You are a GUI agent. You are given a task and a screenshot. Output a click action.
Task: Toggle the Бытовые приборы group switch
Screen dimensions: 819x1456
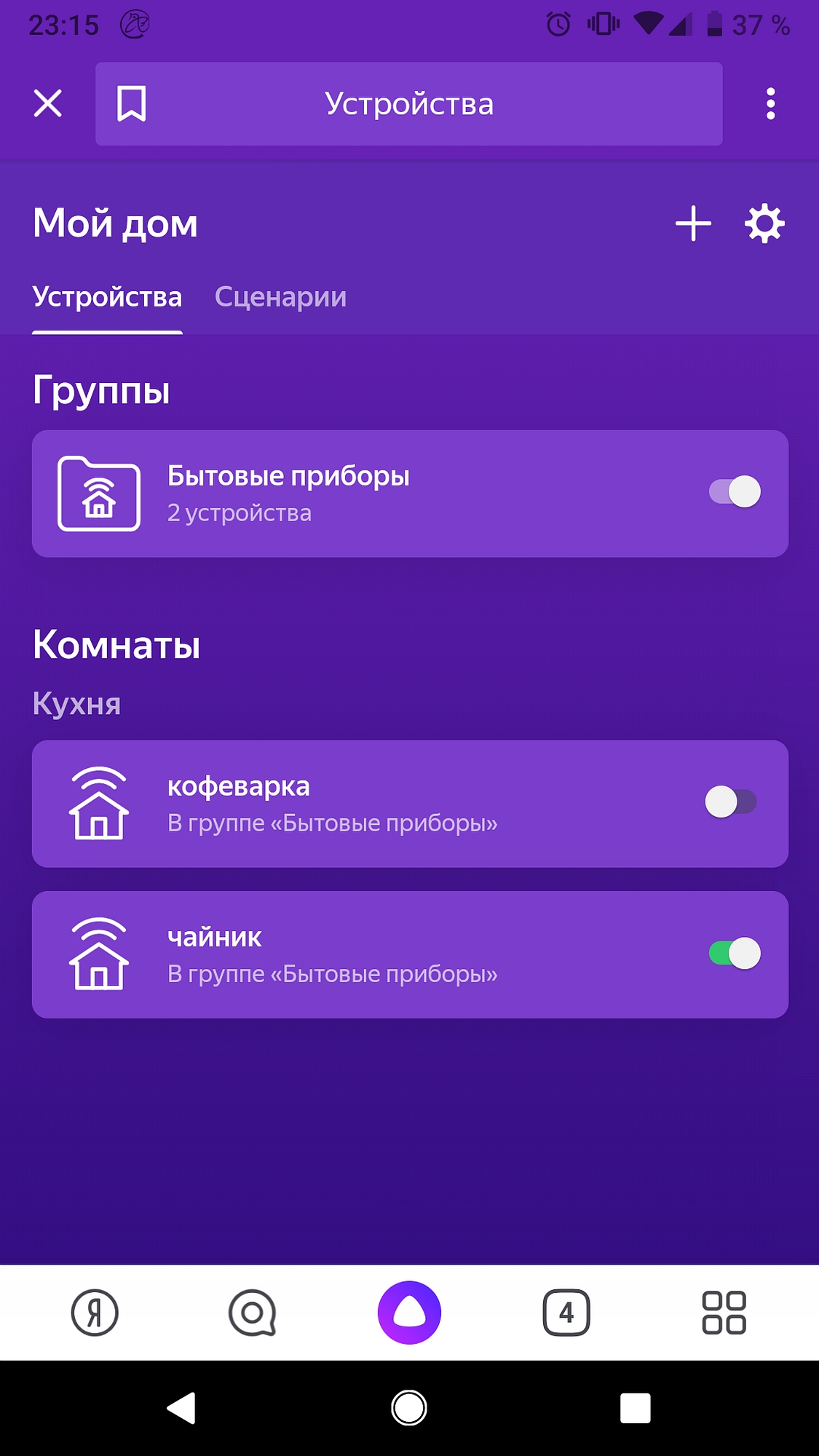[x=735, y=492]
